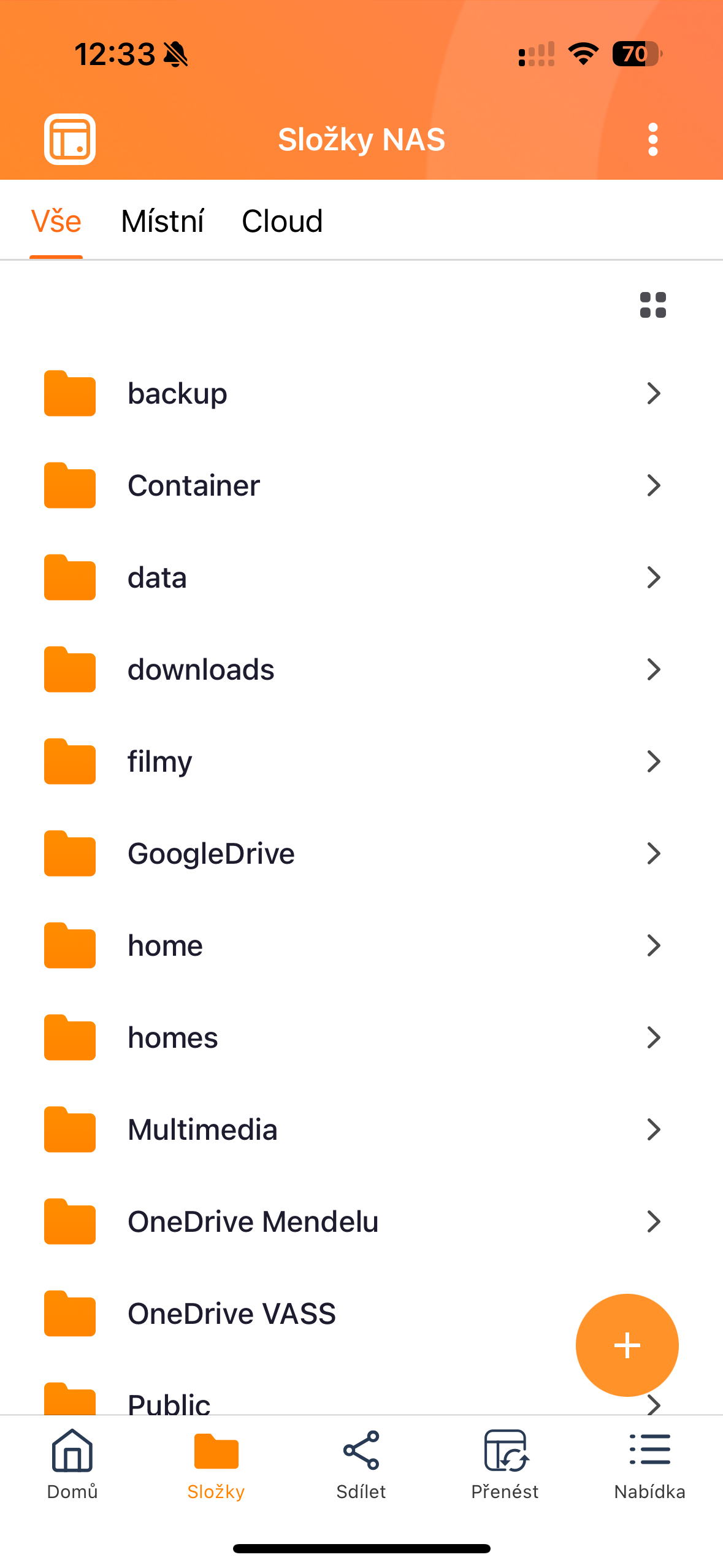The image size is (723, 1568).
Task: Switch to the Cloud tab
Action: pos(282,220)
